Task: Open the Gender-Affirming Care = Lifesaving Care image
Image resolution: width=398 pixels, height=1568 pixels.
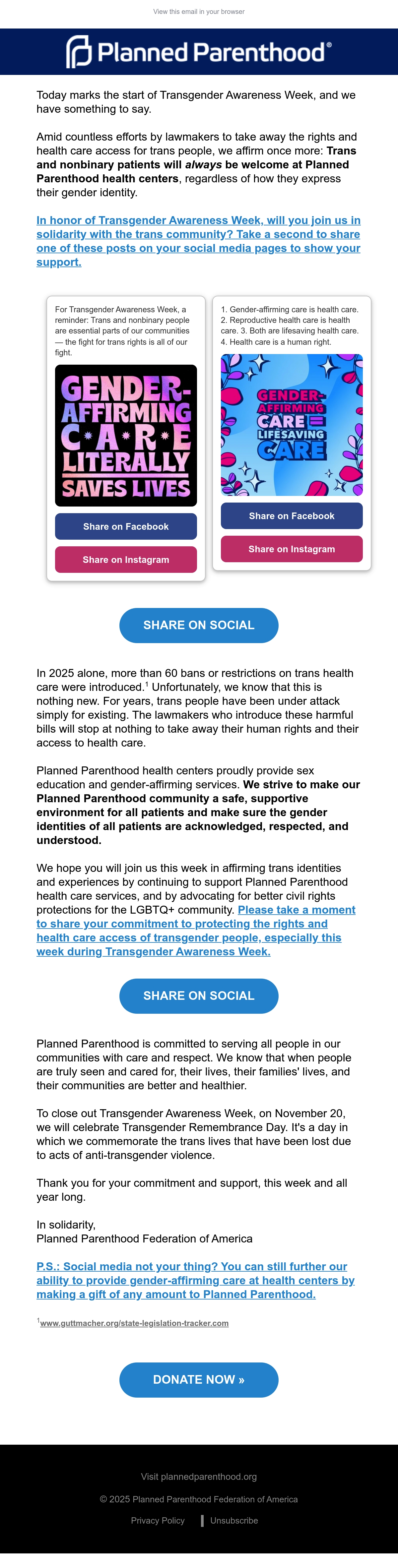Action: (x=292, y=425)
